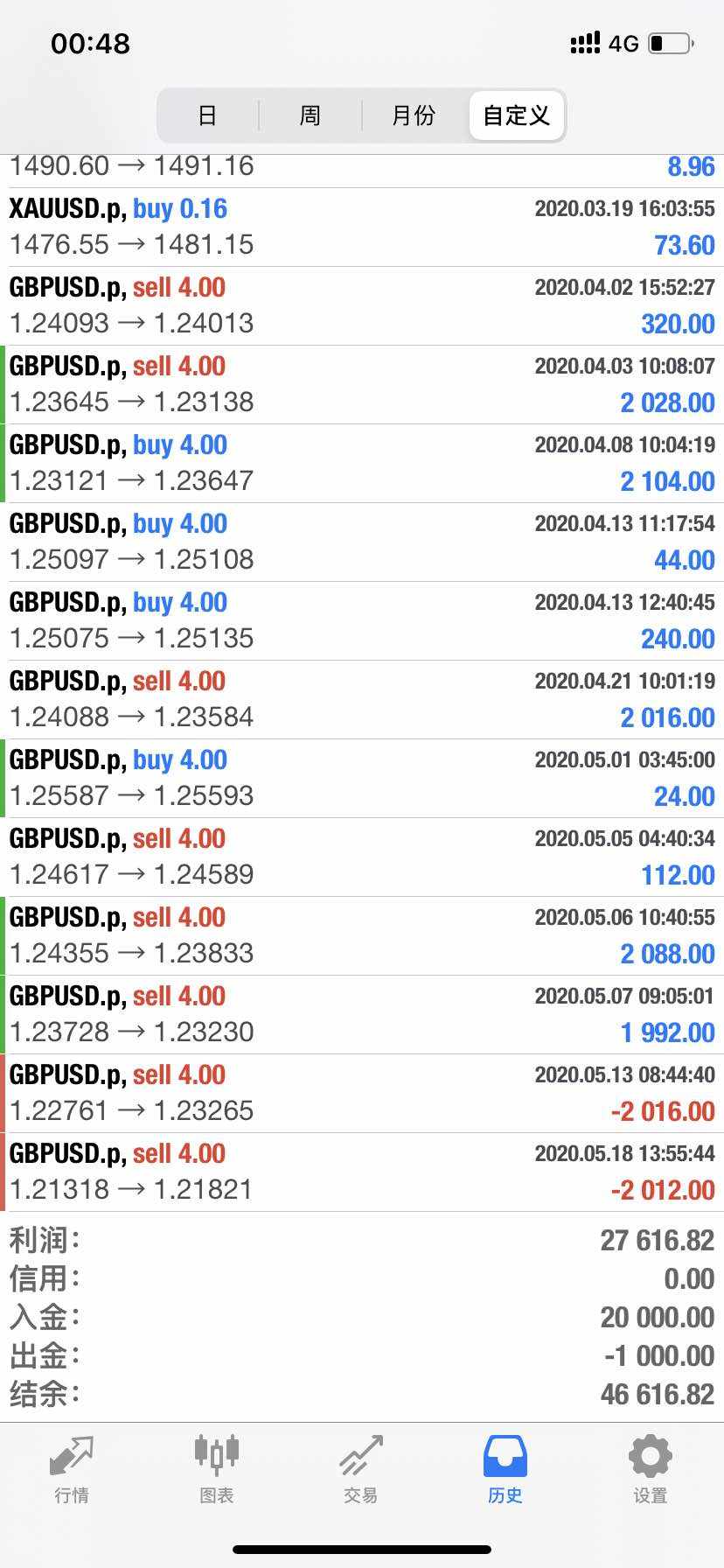Select the 周 (week) period filter
724x1568 pixels.
310,115
